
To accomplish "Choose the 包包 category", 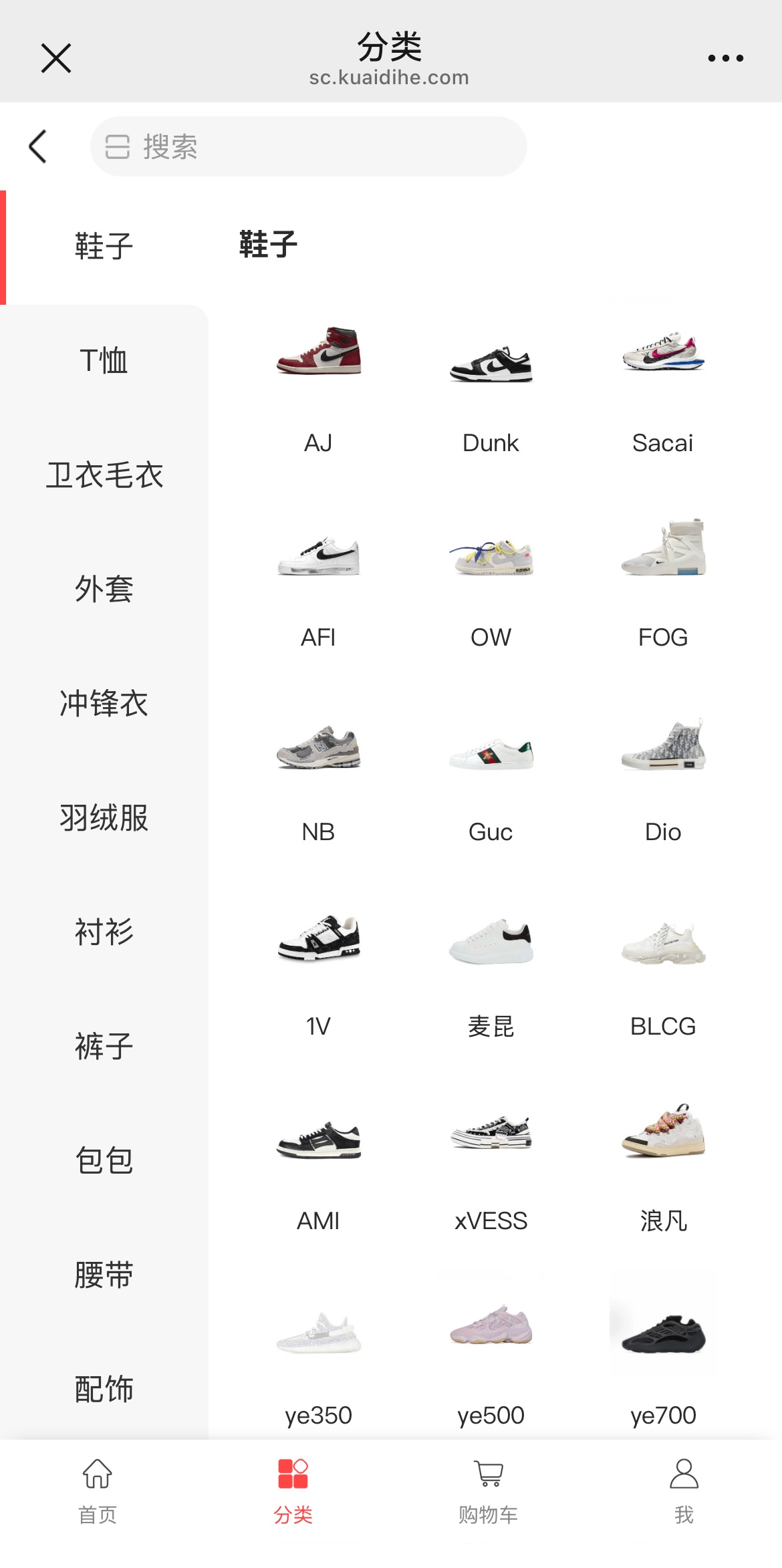I will pos(104,1160).
